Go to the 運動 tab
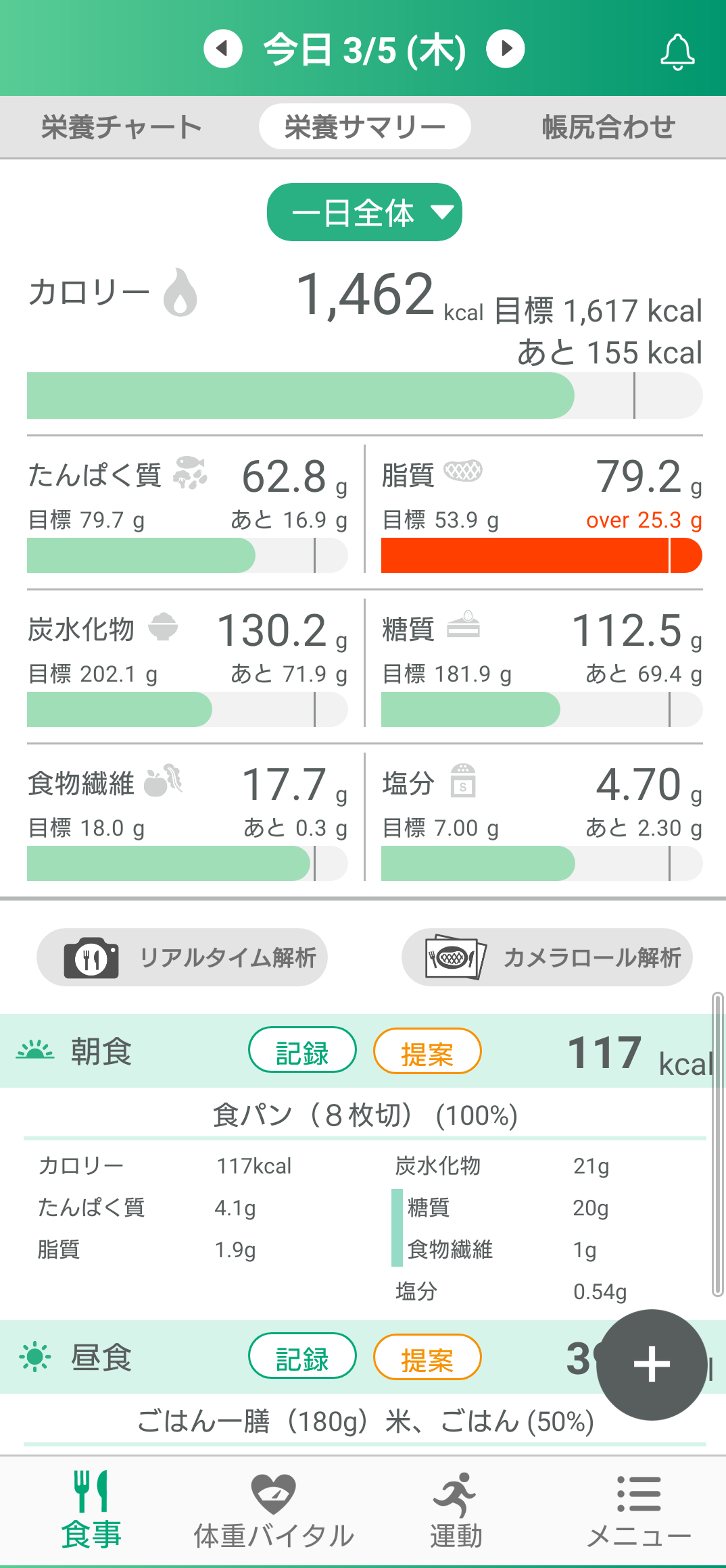 click(x=456, y=1510)
